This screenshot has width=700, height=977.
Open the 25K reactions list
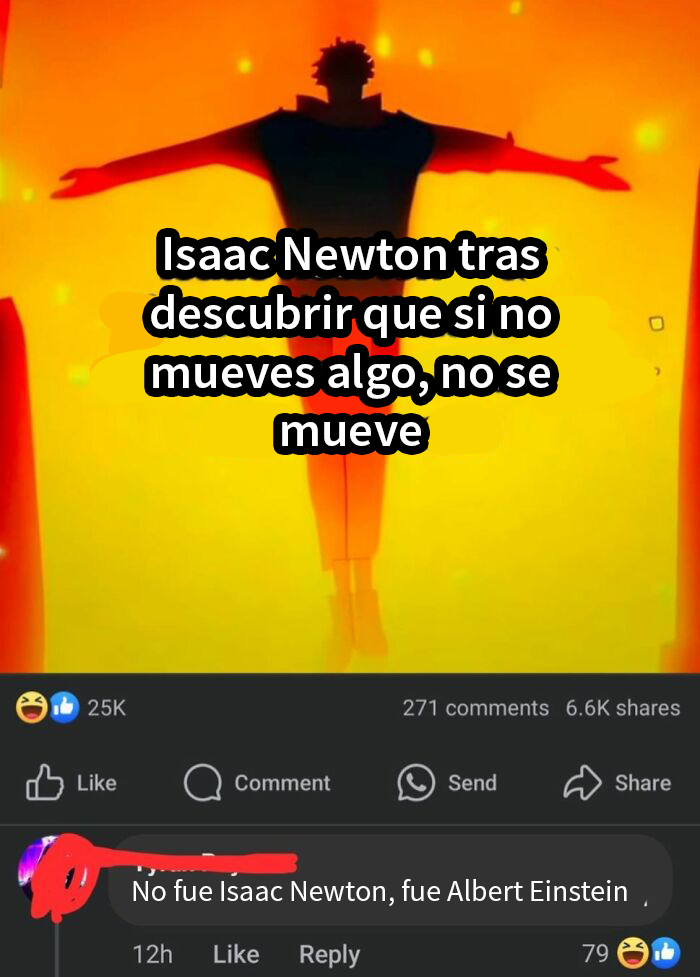click(70, 708)
